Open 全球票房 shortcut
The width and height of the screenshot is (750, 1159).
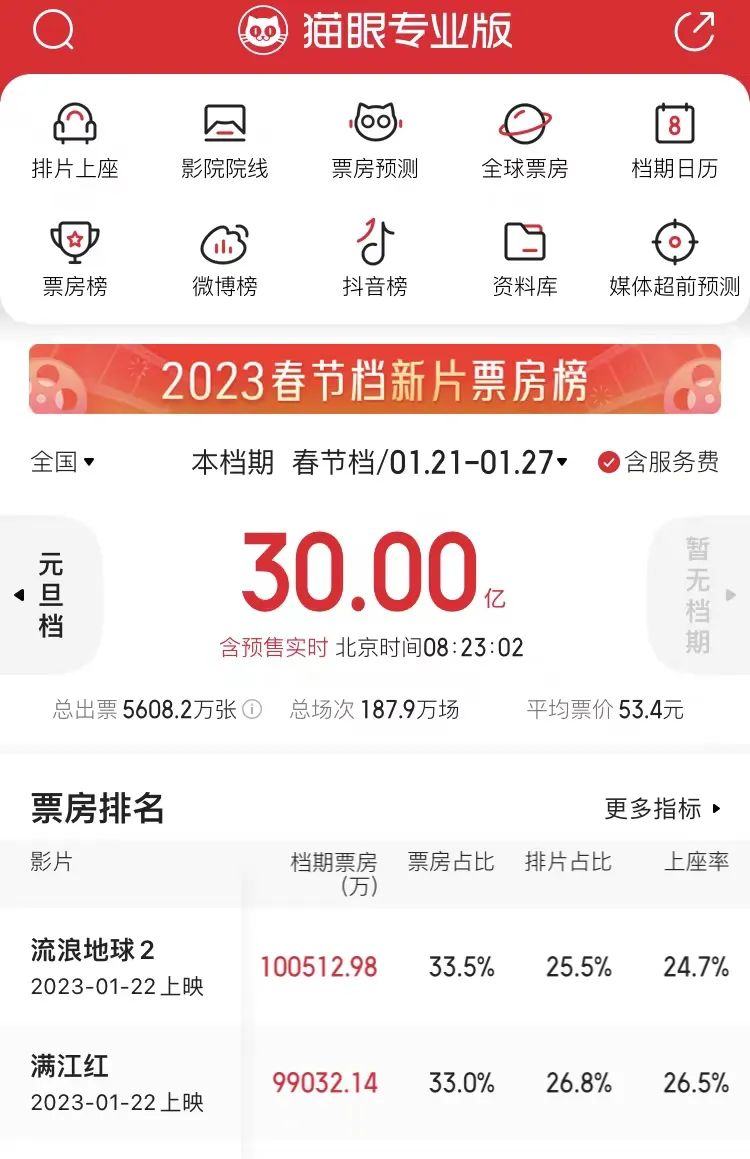coord(525,141)
